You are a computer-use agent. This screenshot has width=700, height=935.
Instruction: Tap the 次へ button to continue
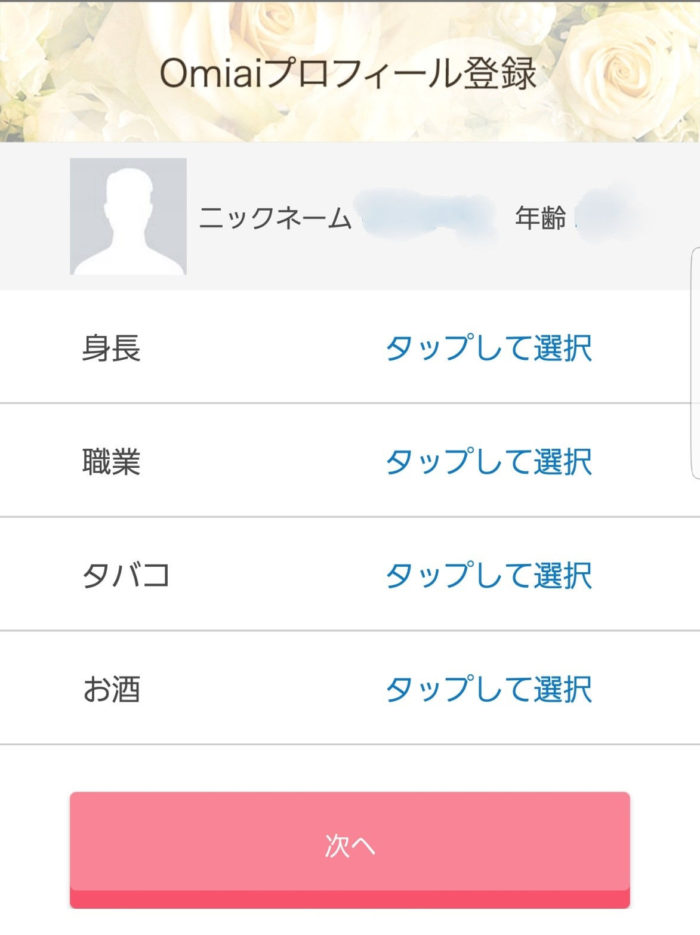(x=349, y=847)
